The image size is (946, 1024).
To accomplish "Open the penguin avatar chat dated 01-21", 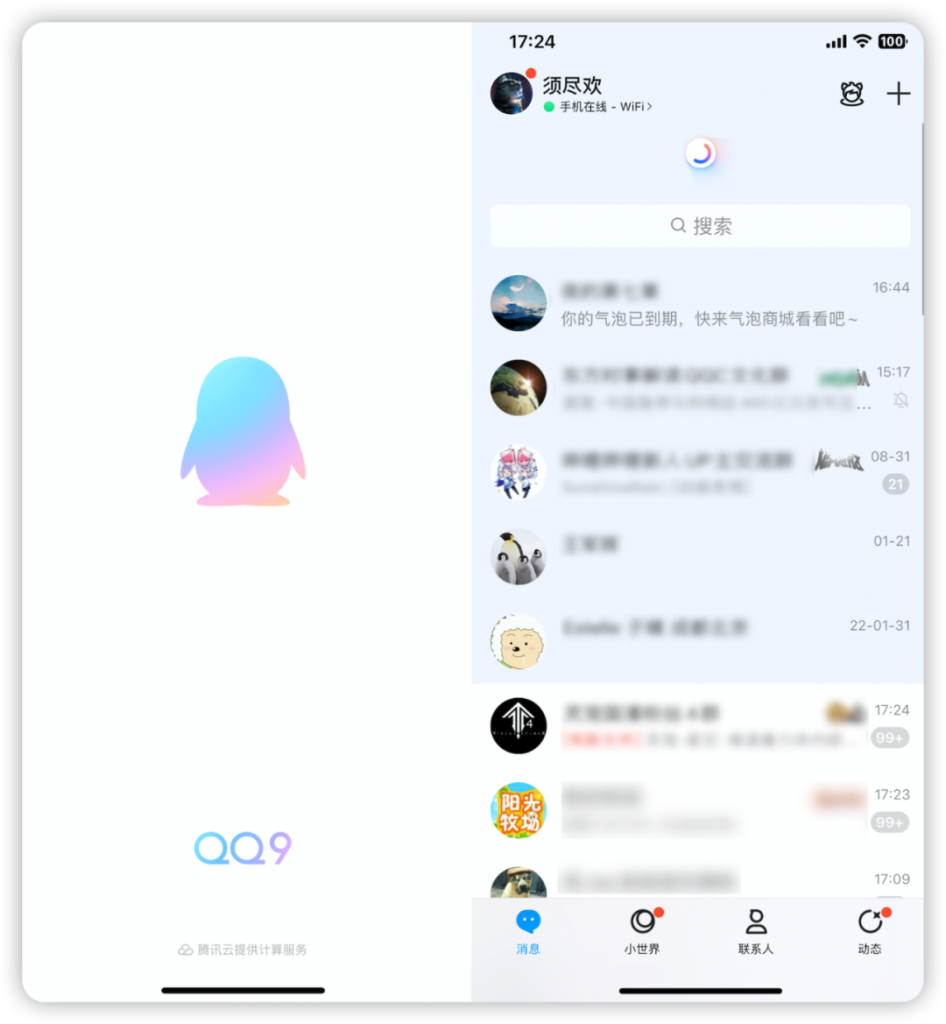I will click(x=700, y=557).
